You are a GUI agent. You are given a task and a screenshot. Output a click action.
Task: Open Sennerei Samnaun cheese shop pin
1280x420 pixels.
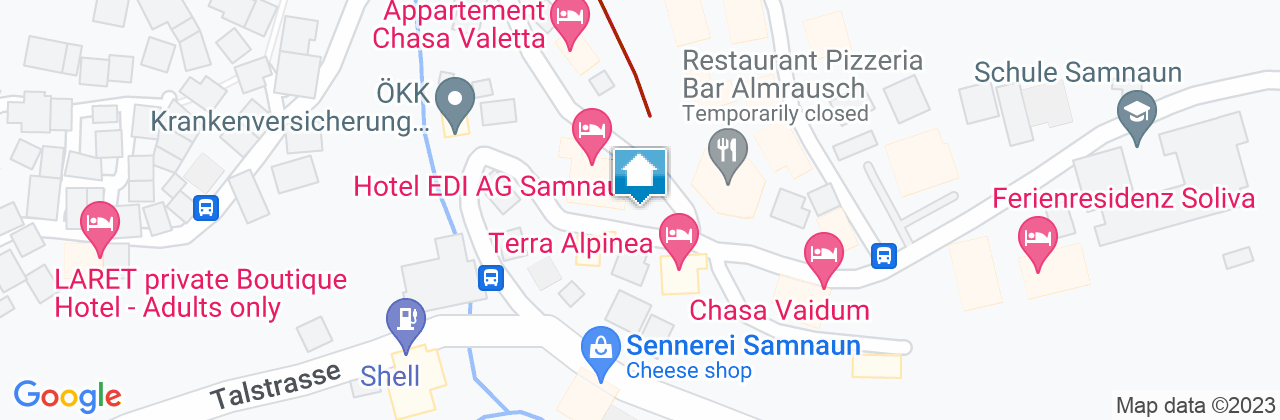pyautogui.click(x=600, y=352)
